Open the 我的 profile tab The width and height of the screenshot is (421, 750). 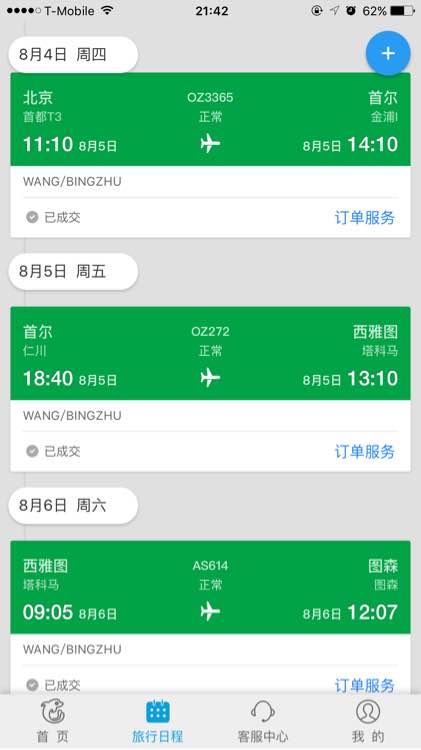(368, 721)
